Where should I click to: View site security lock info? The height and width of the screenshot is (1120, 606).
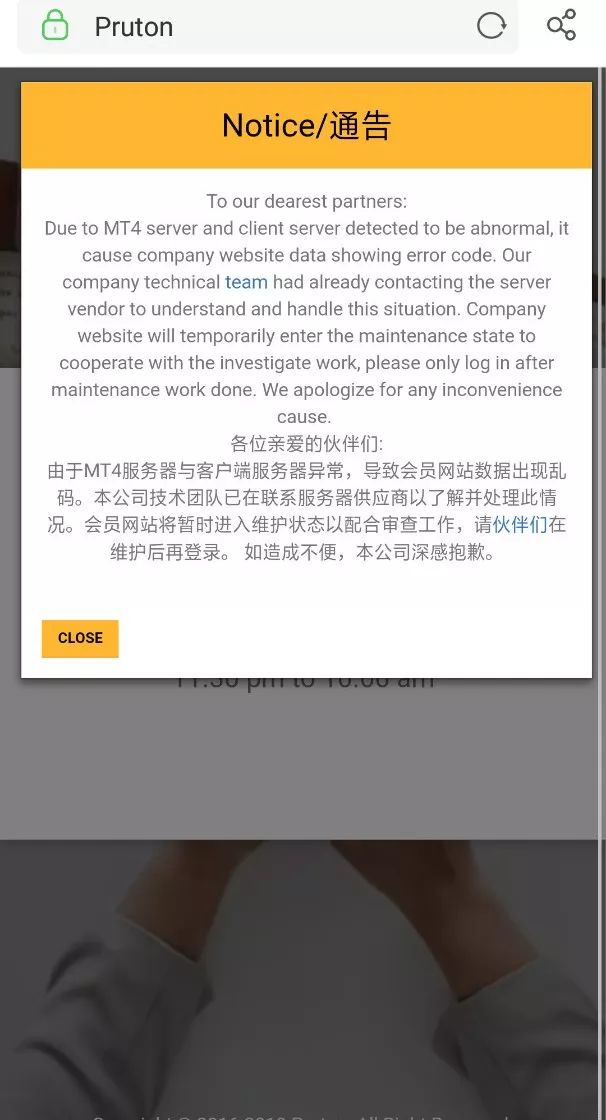(x=55, y=27)
